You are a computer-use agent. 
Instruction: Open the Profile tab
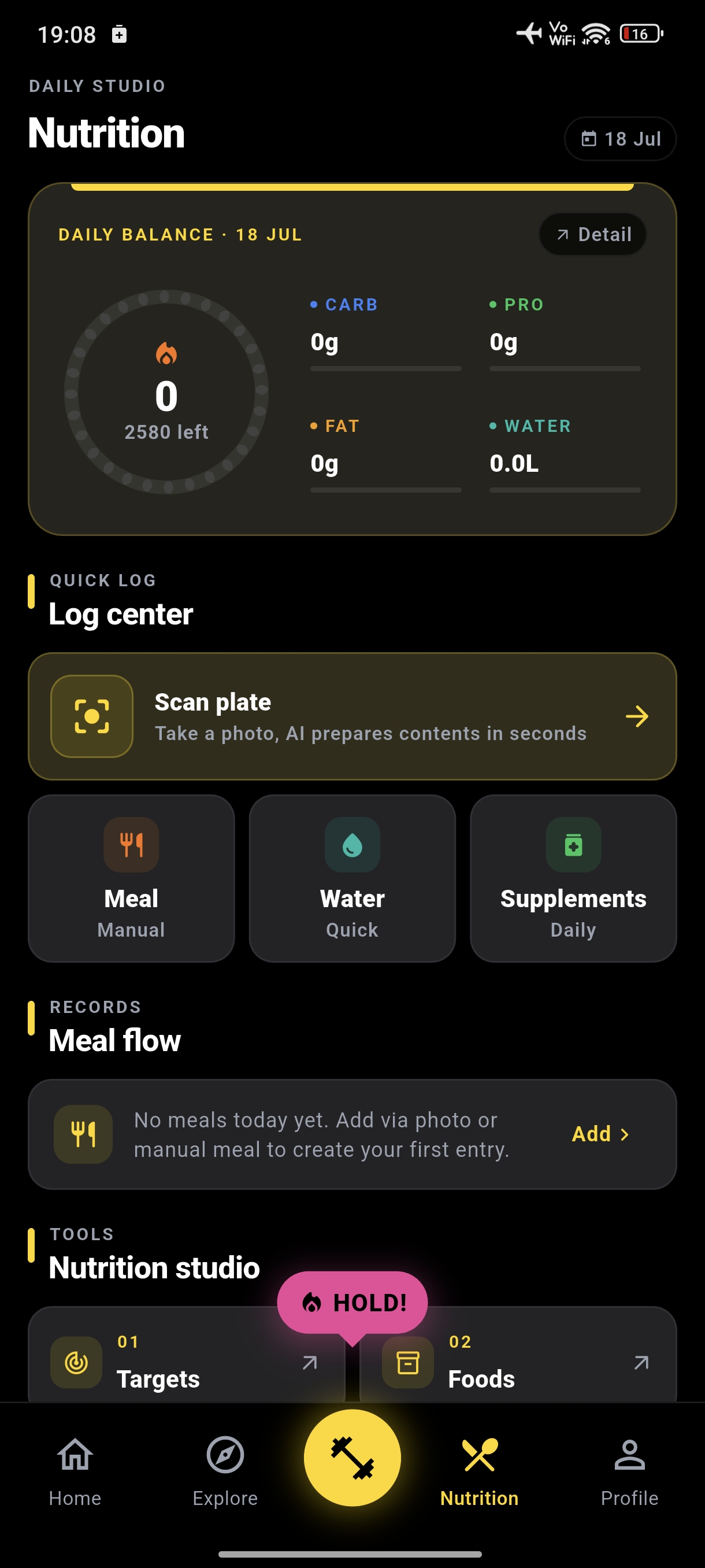629,1471
